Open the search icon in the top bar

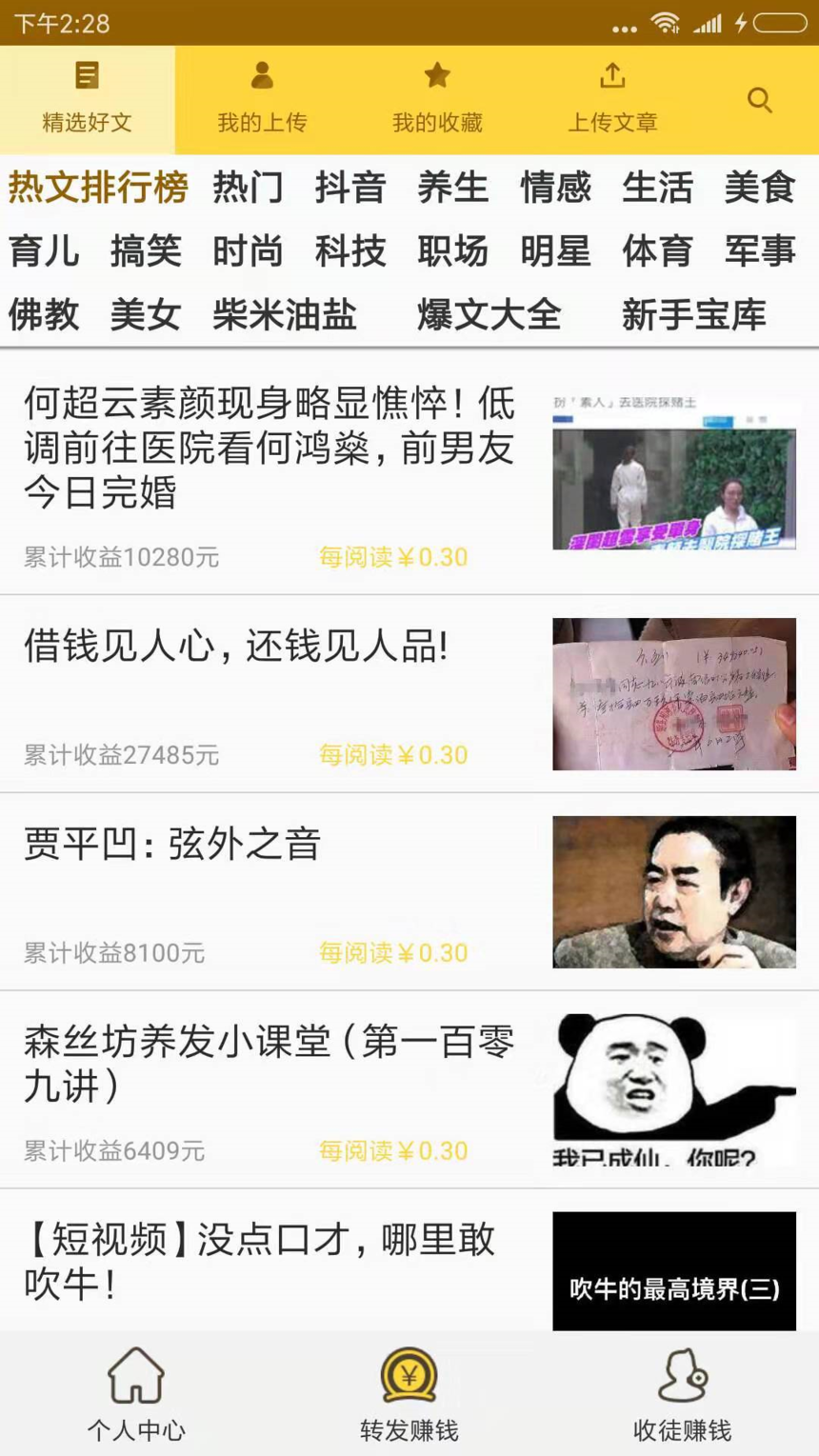759,100
